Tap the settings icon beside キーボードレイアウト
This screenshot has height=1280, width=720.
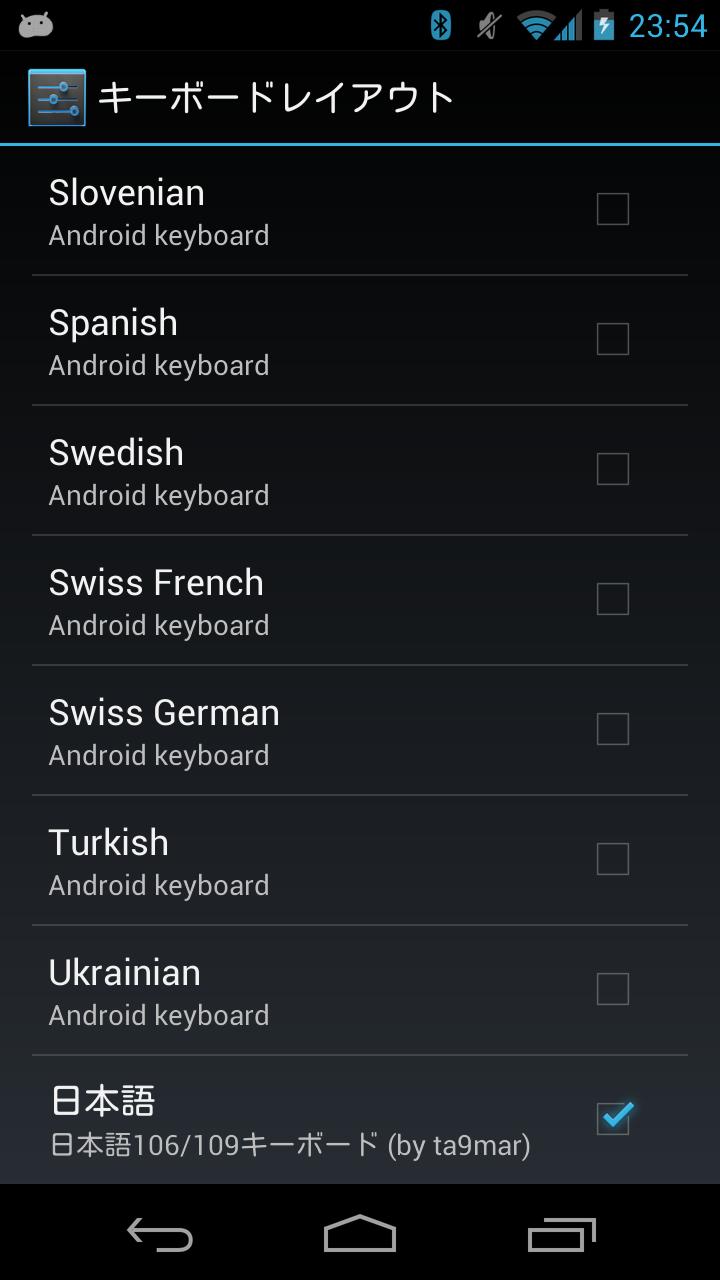point(57,98)
